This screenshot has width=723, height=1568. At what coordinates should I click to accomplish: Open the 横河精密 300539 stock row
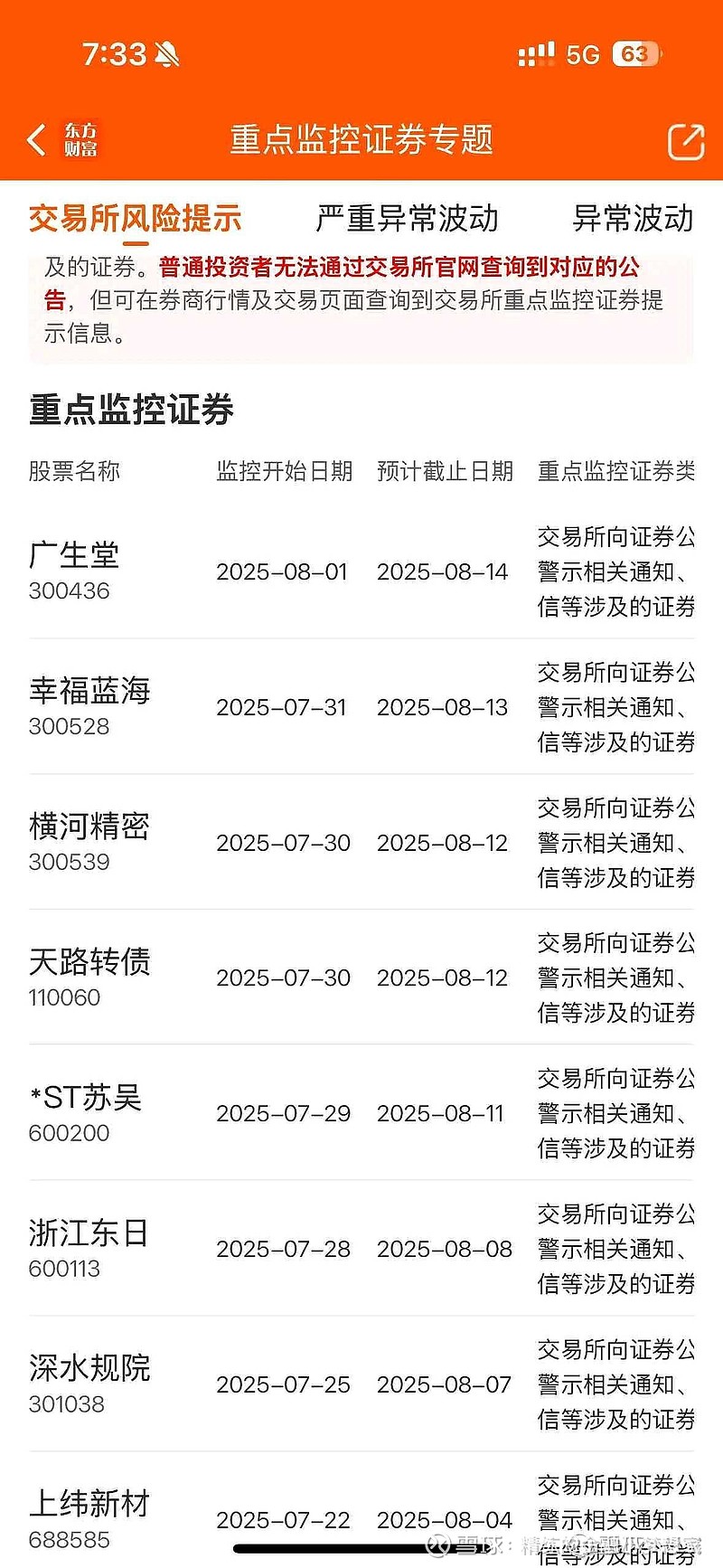pos(361,843)
